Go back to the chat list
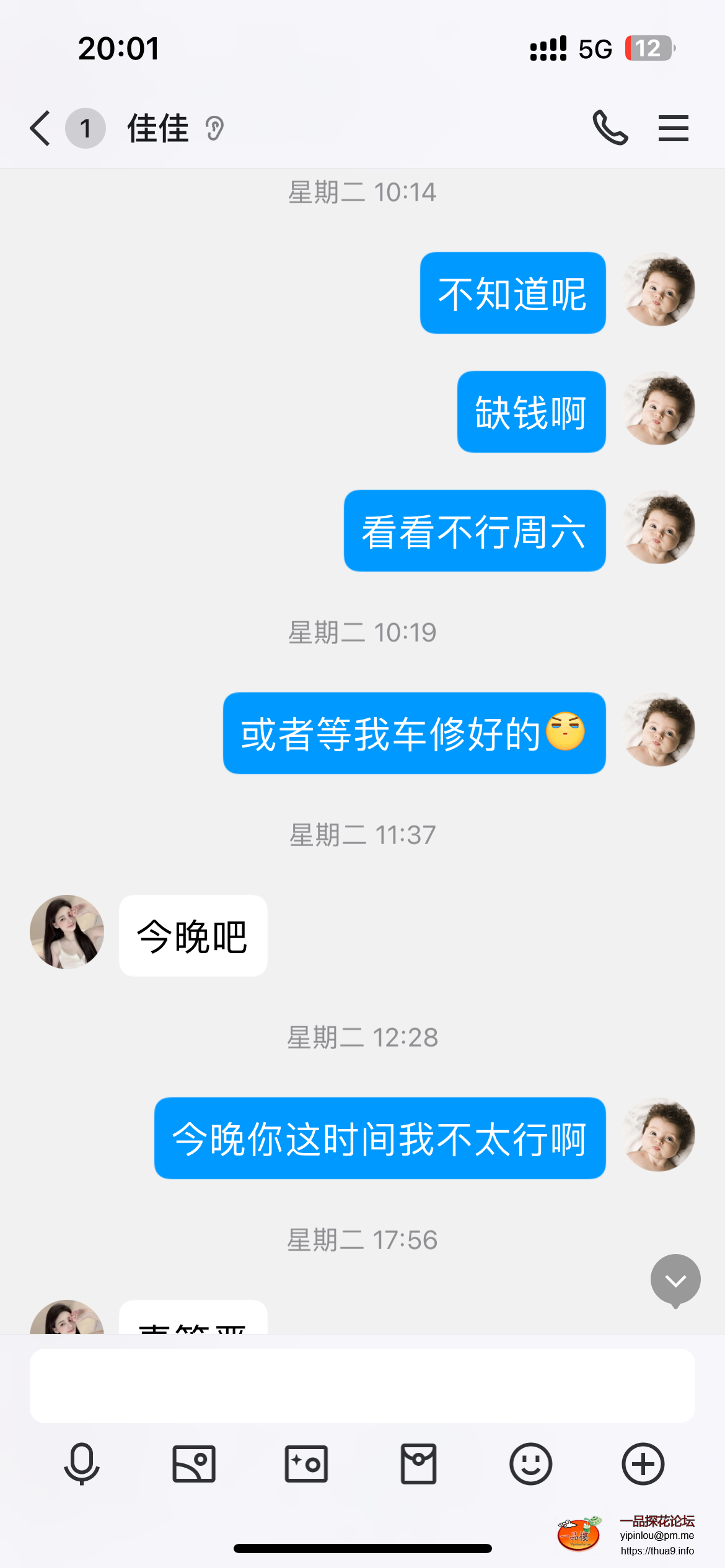This screenshot has height=1568, width=725. coord(41,129)
